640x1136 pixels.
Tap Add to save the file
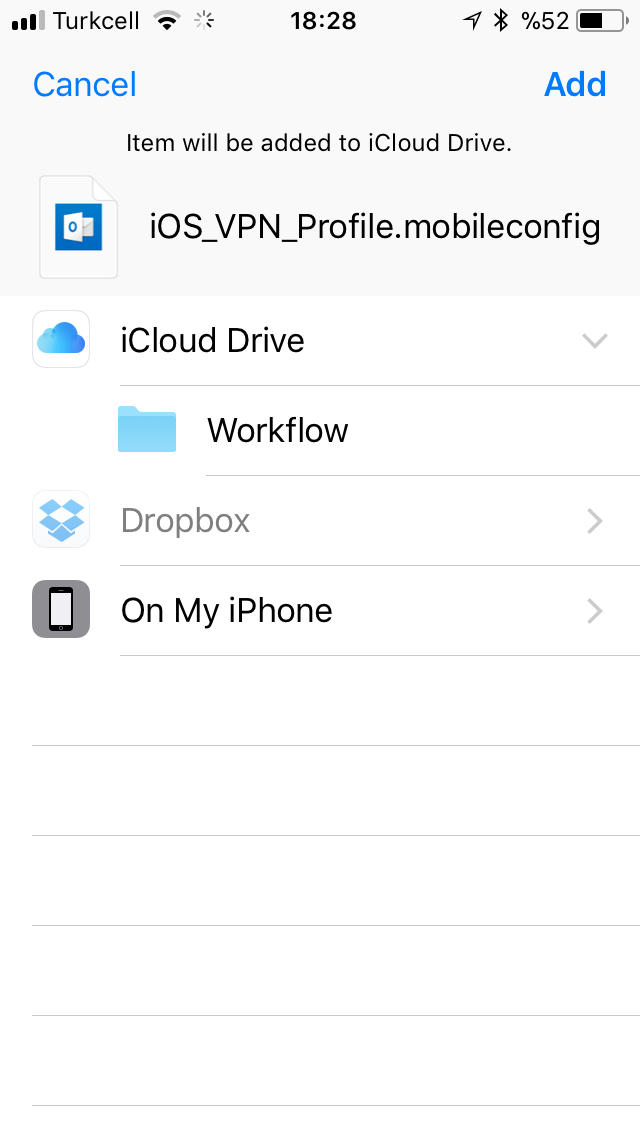click(575, 84)
